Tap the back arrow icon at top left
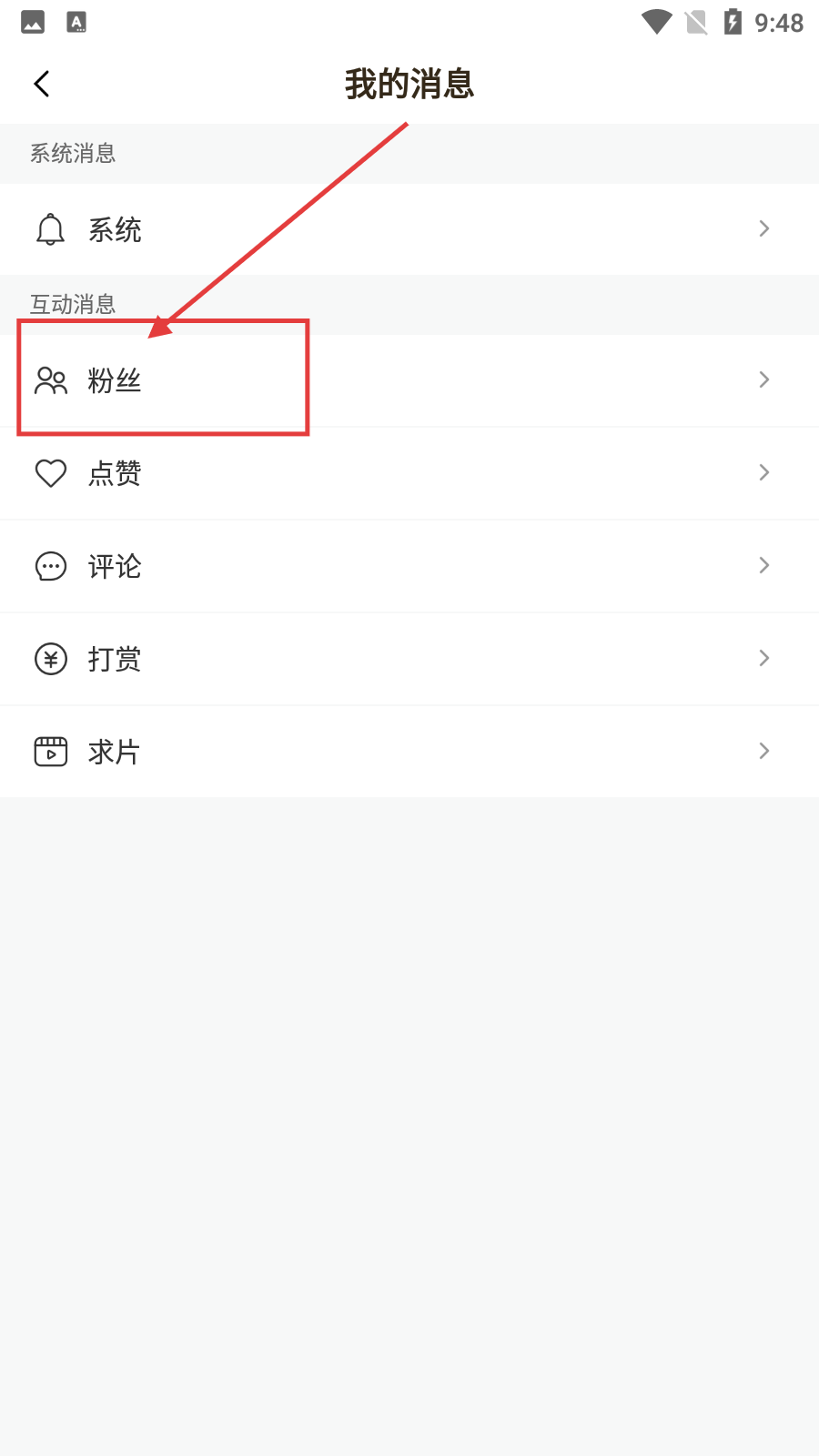Viewport: 819px width, 1456px height. pos(41,82)
